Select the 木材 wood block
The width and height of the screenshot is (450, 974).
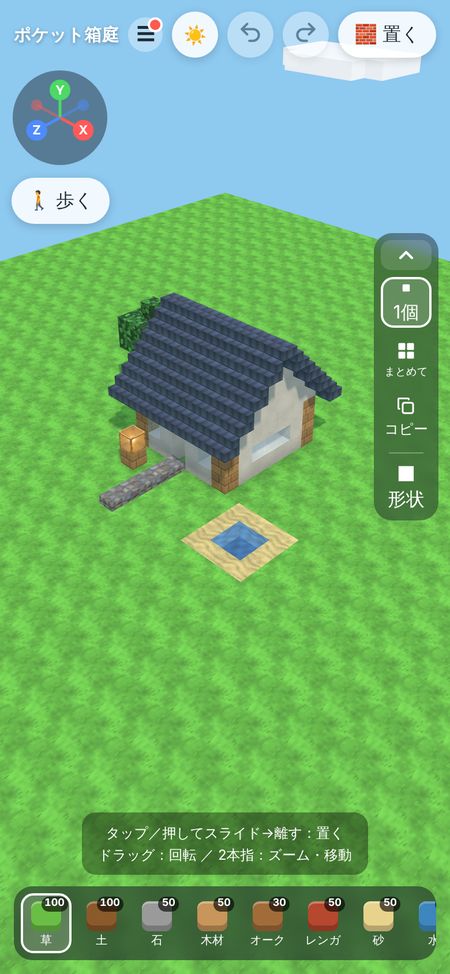(212, 924)
